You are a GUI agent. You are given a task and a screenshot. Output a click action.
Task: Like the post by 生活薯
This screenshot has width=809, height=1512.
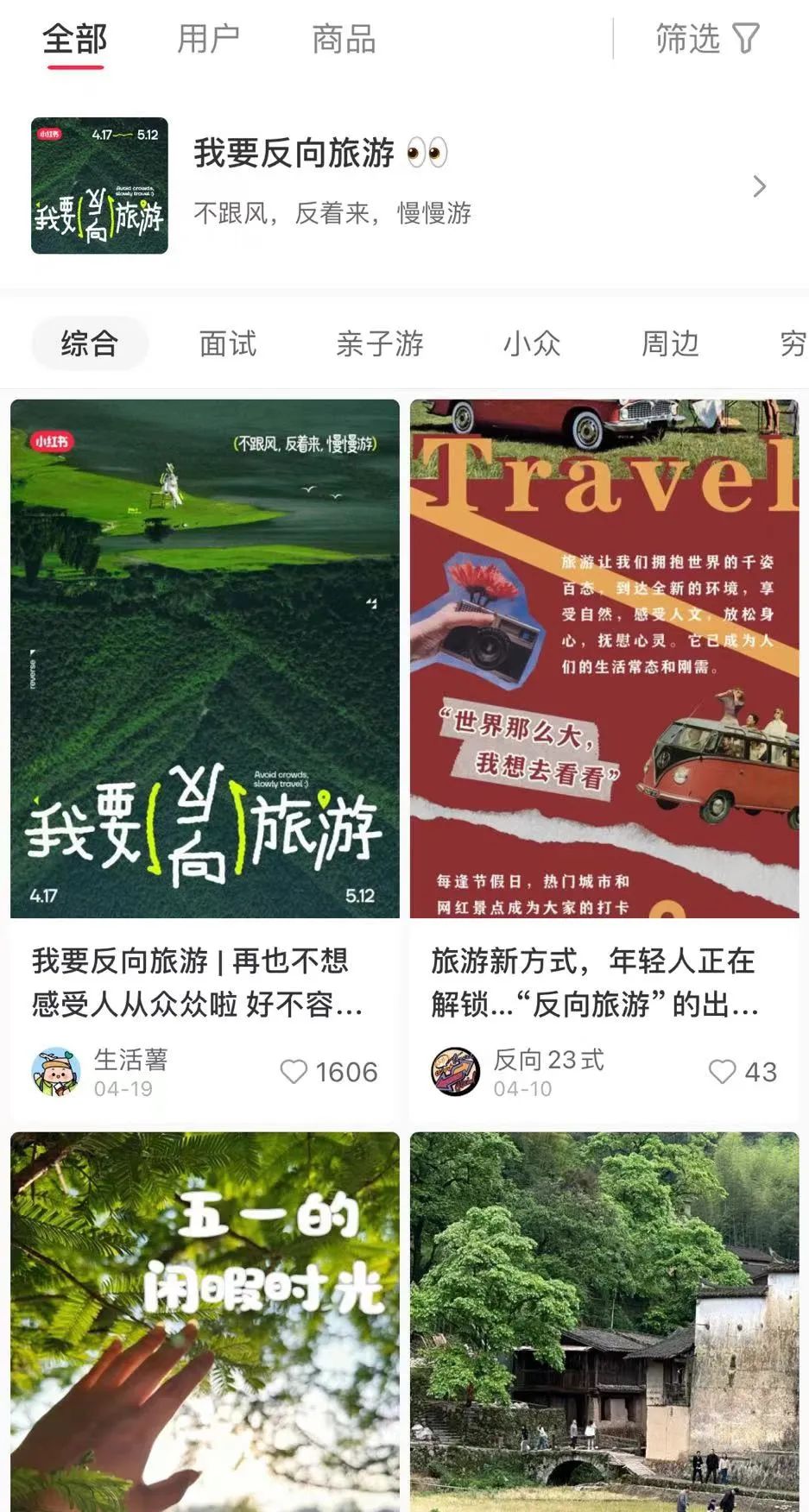pyautogui.click(x=294, y=1072)
